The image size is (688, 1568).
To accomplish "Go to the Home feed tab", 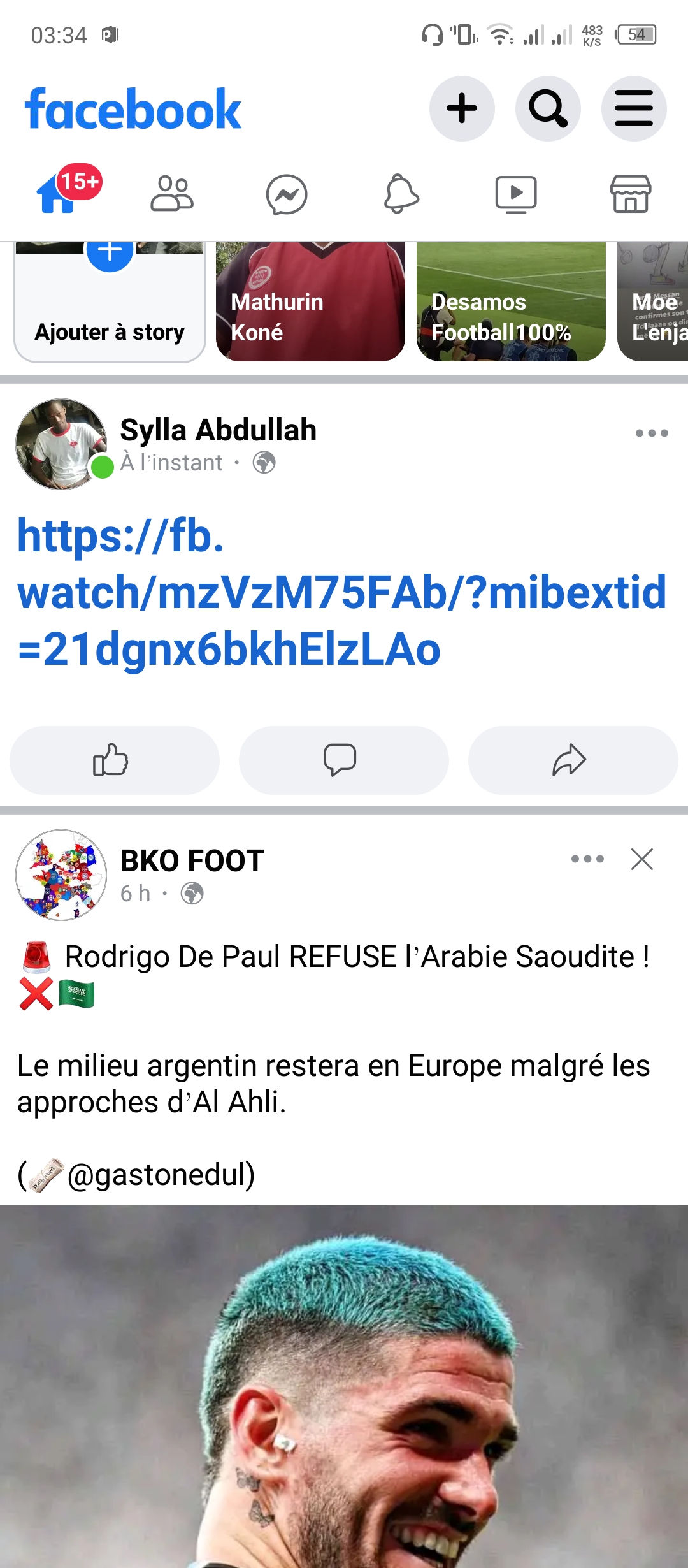I will point(57,194).
